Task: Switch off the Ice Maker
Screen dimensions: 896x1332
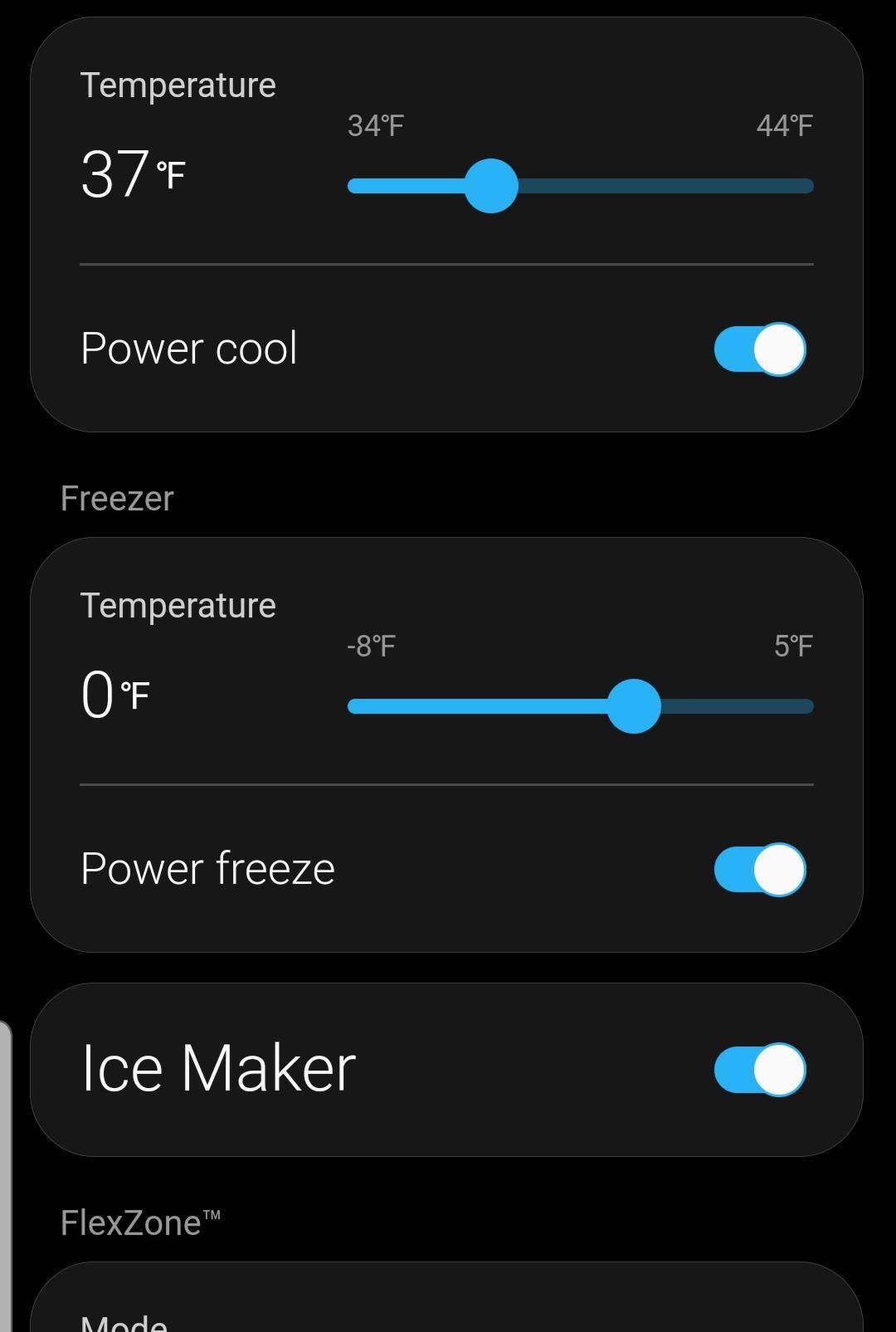Action: tap(759, 1070)
